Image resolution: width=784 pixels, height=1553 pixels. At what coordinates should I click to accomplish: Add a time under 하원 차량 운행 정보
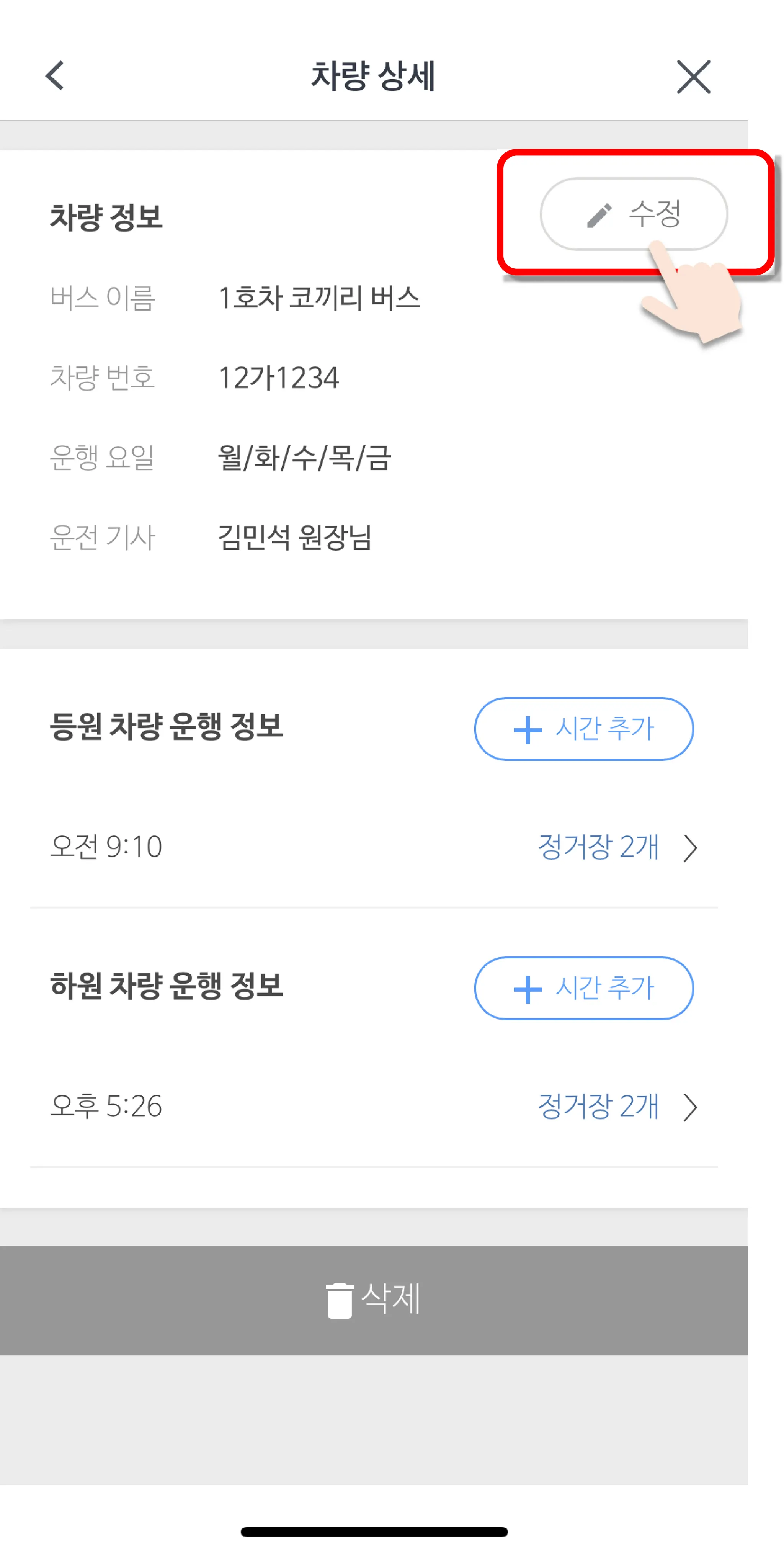coord(583,987)
